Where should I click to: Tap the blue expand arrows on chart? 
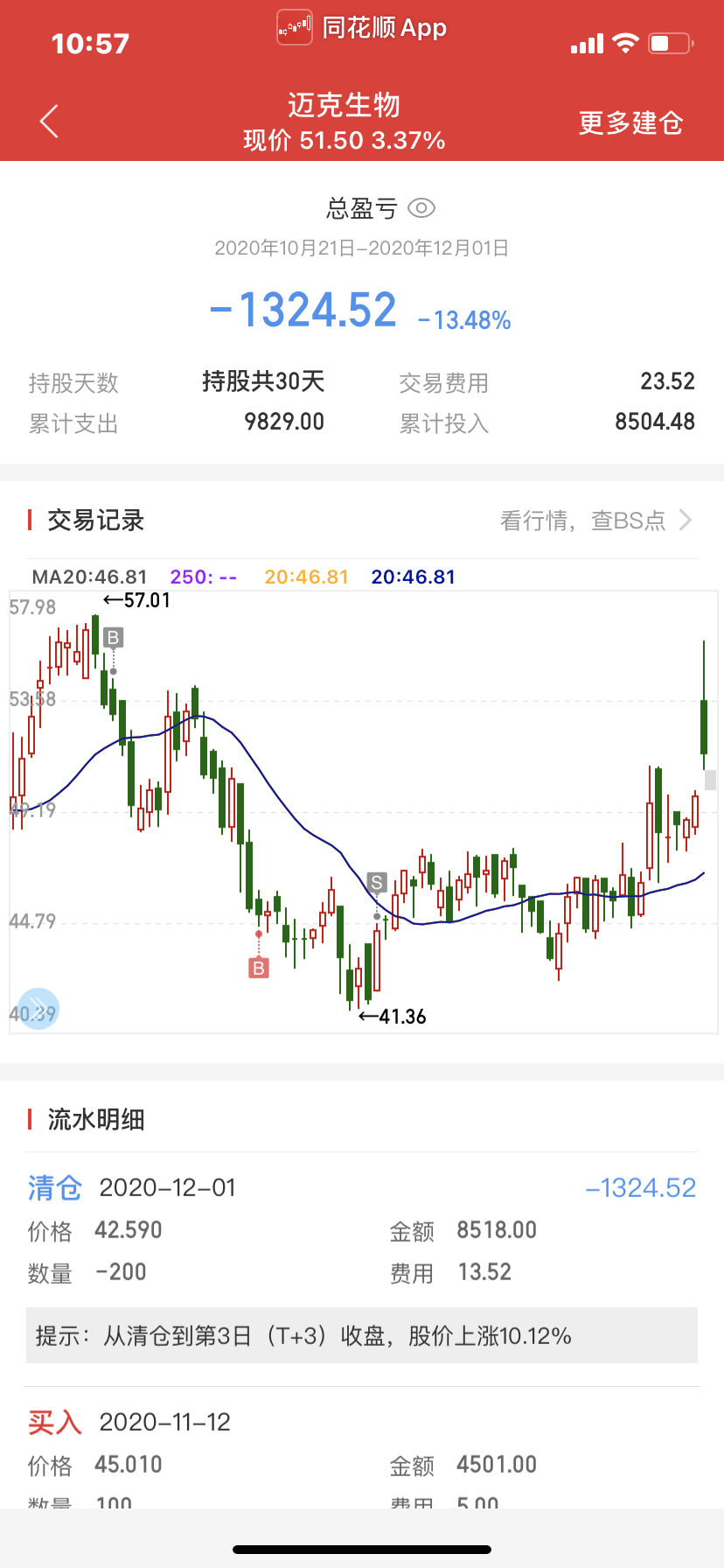coord(38,1009)
